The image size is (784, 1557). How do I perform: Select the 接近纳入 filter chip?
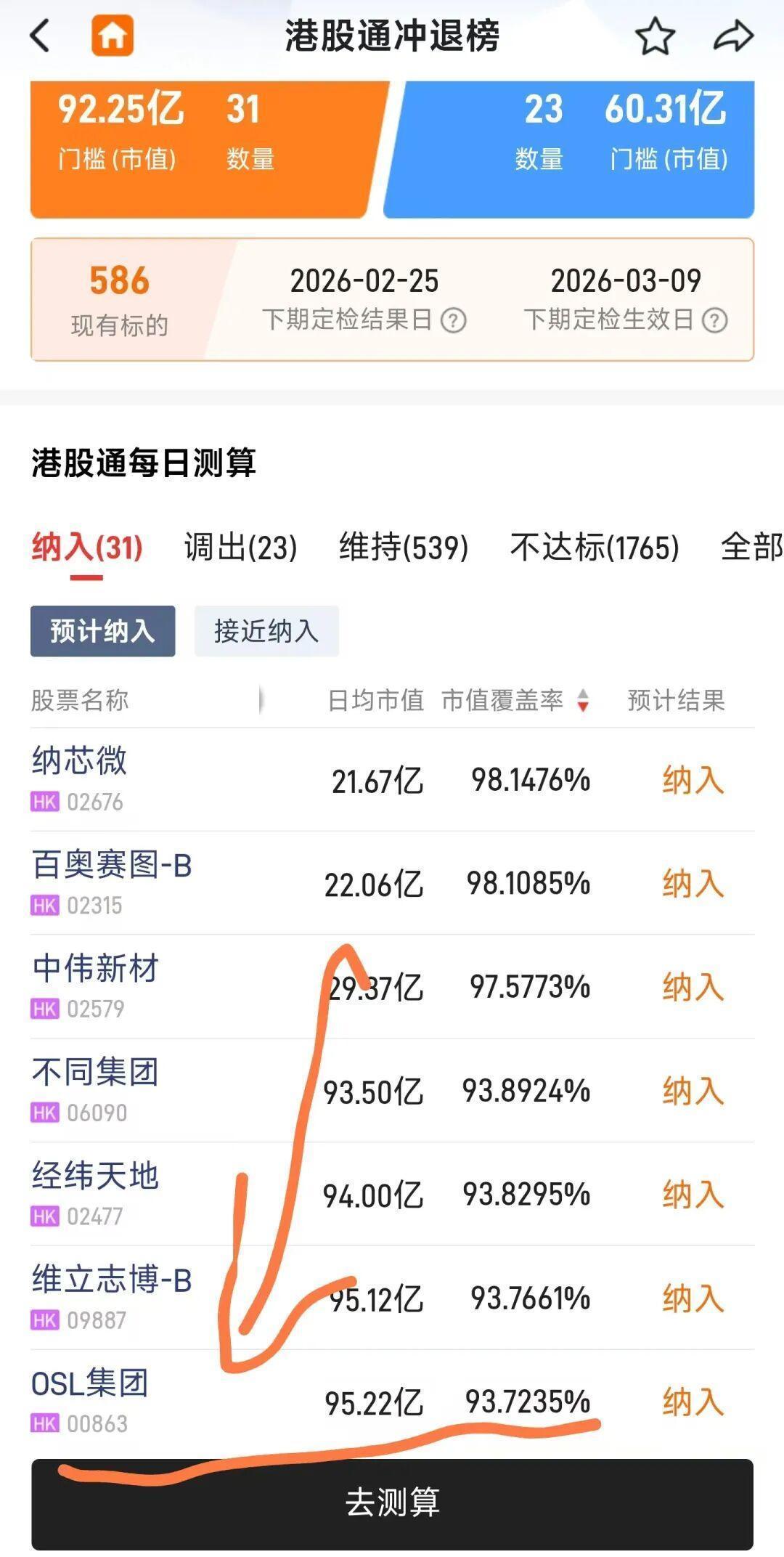(x=266, y=631)
